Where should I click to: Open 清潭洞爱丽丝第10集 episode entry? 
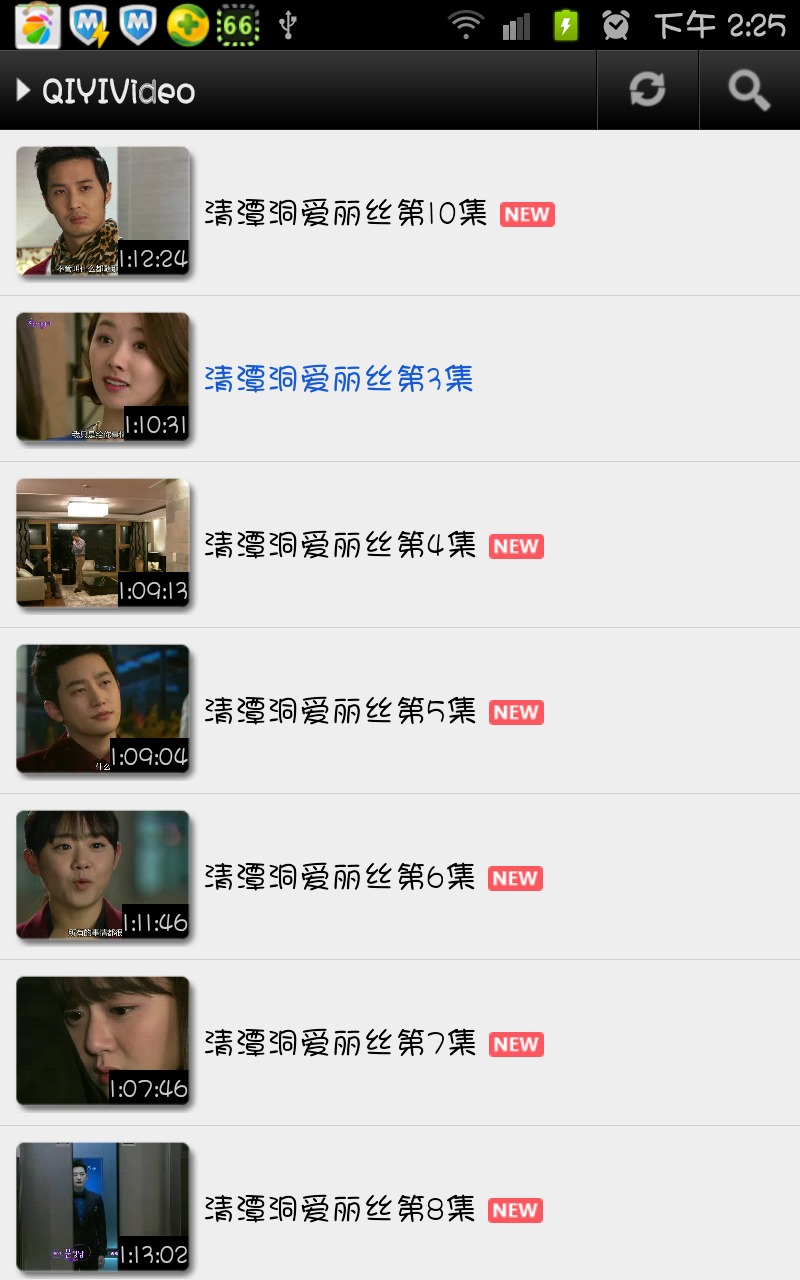click(338, 213)
